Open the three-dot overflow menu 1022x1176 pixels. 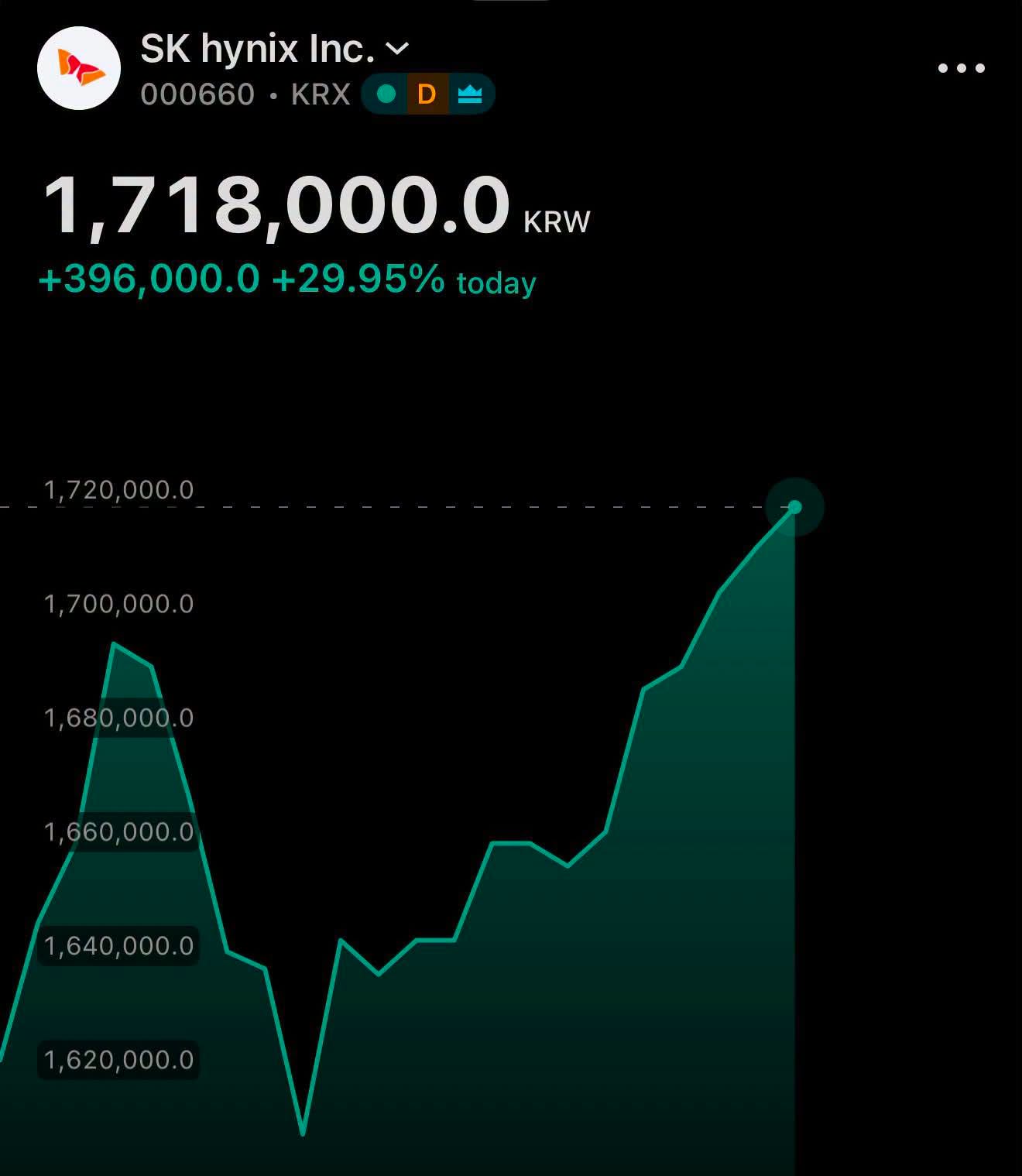tap(961, 68)
